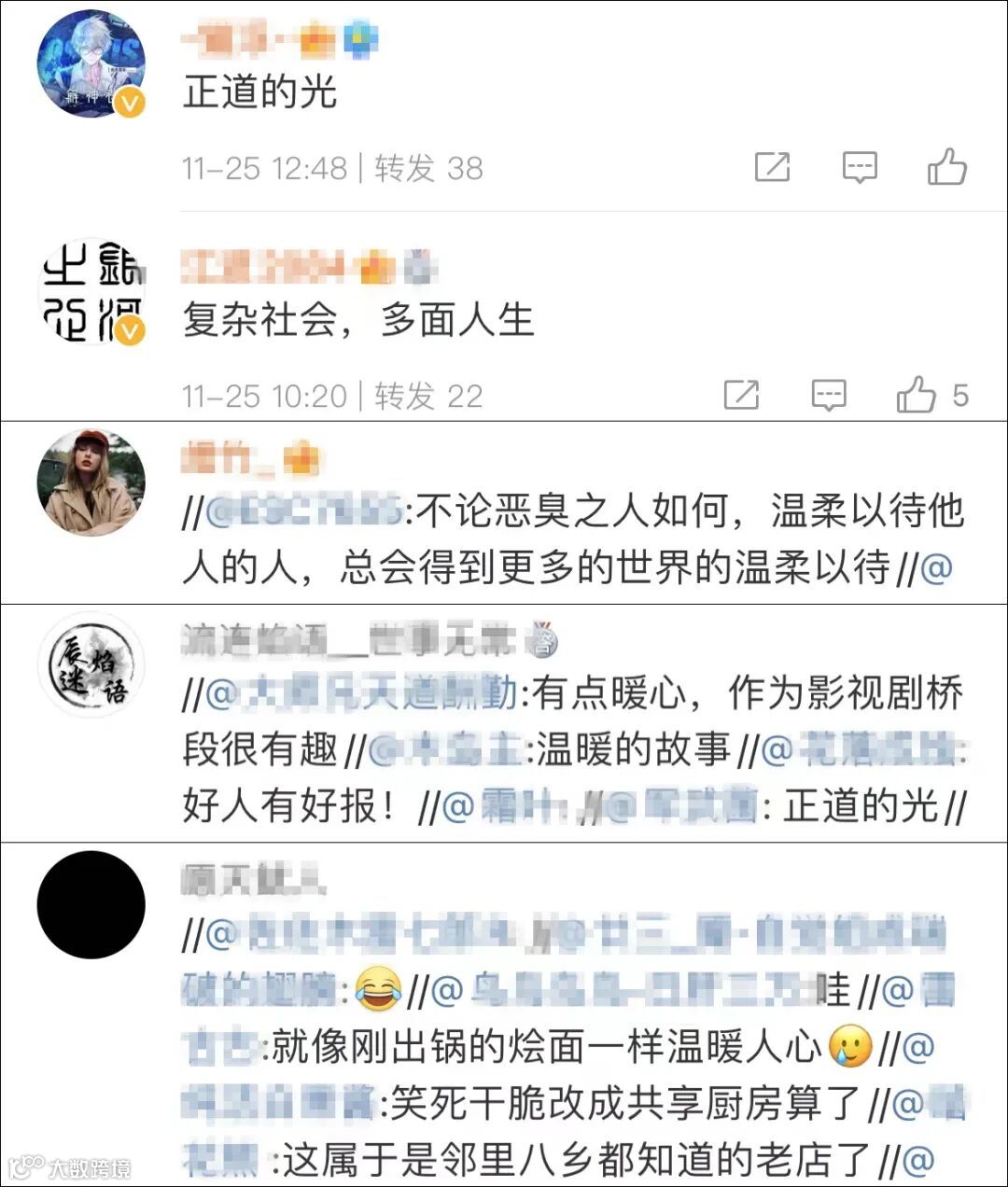Click the black circle avatar of the last commenter
Screen dimensions: 1008x1187
91,906
